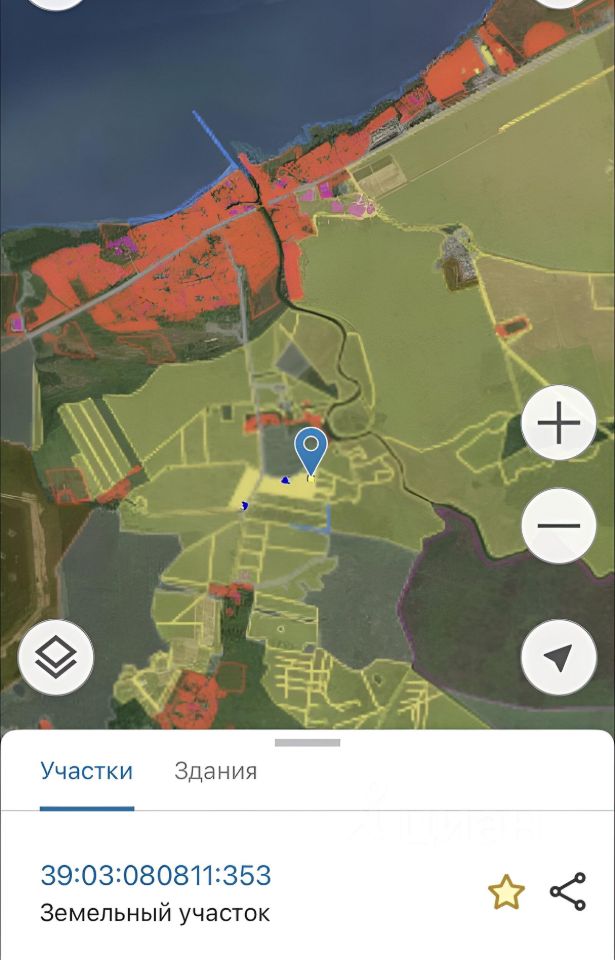
Task: Select the Участки tab
Action: [x=86, y=771]
